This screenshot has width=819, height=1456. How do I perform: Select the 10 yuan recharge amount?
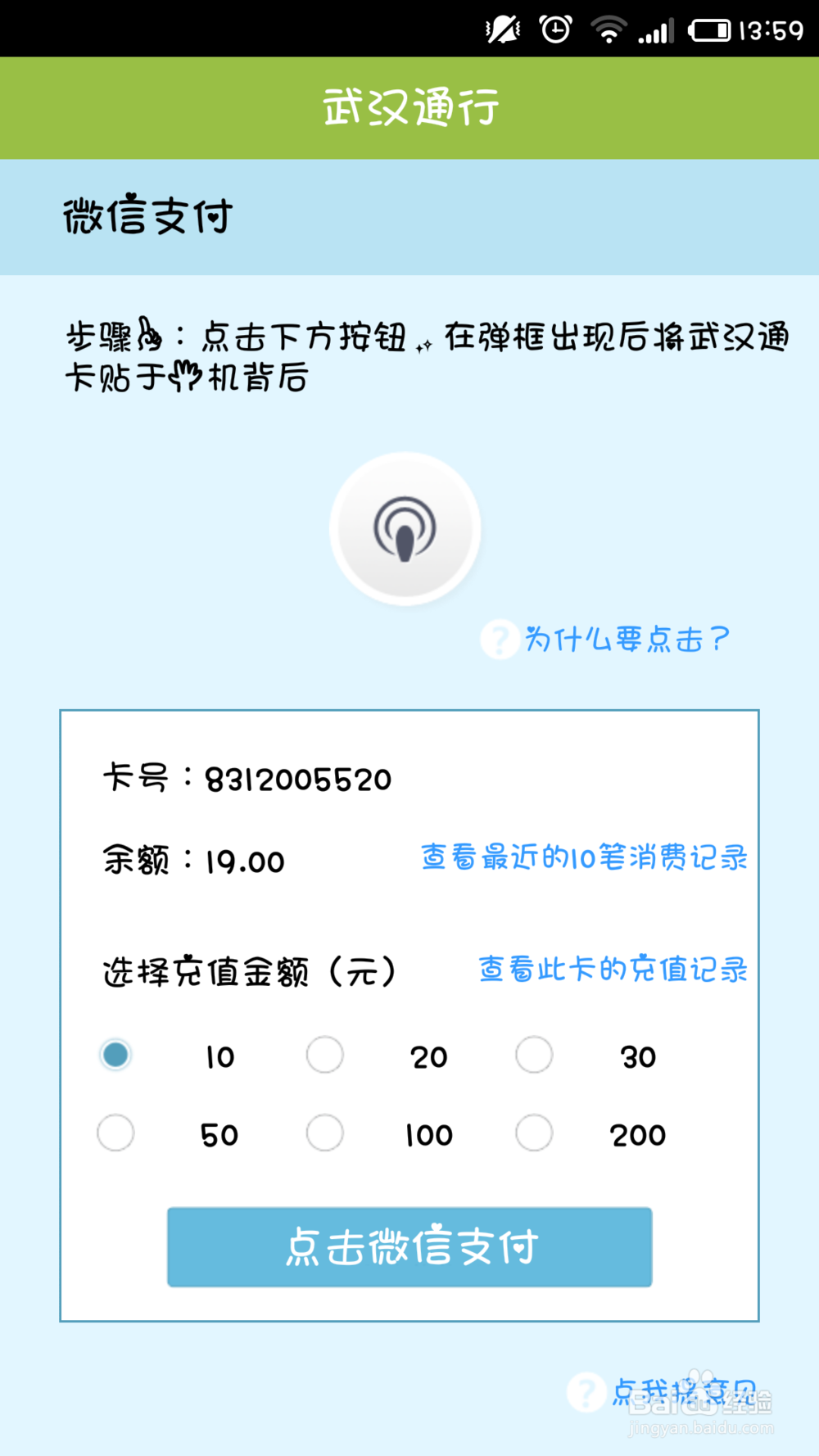(x=115, y=1055)
